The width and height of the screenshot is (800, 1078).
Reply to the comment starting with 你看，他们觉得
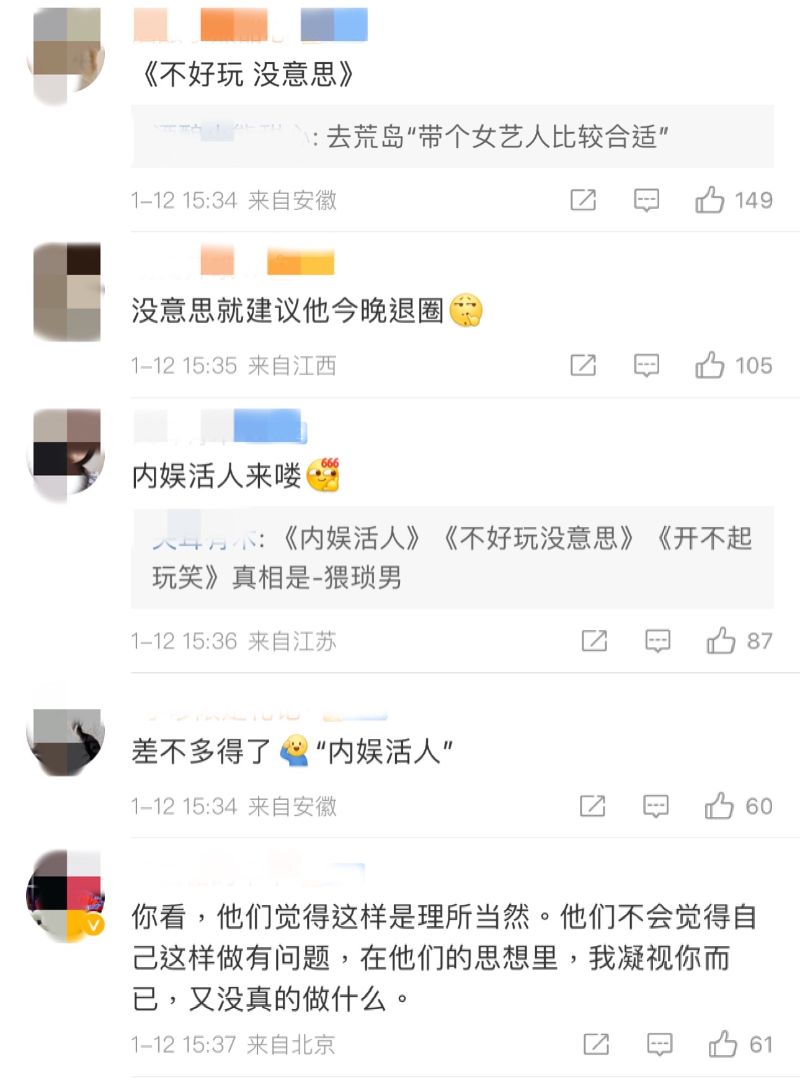pos(659,1045)
